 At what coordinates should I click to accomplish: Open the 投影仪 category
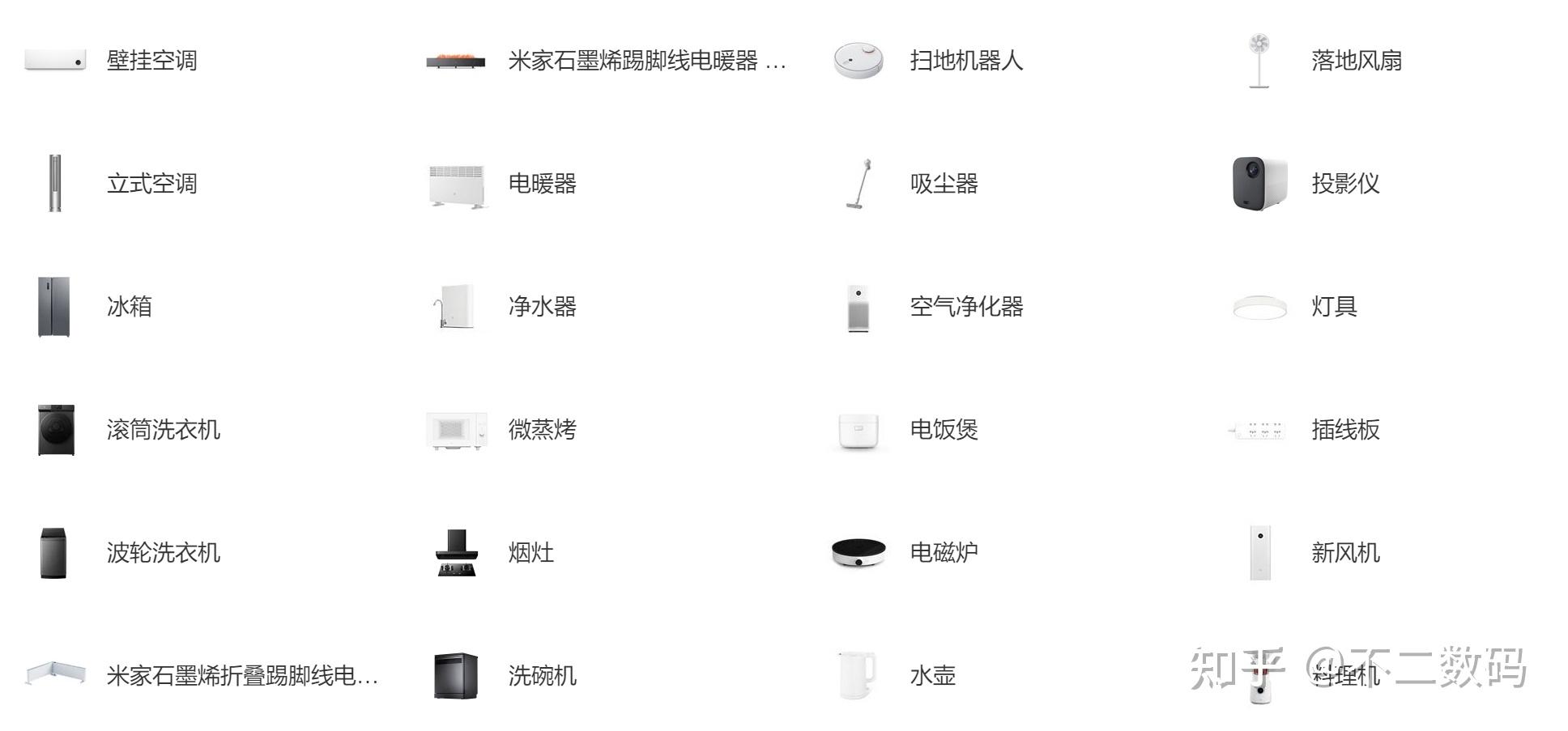click(1345, 184)
